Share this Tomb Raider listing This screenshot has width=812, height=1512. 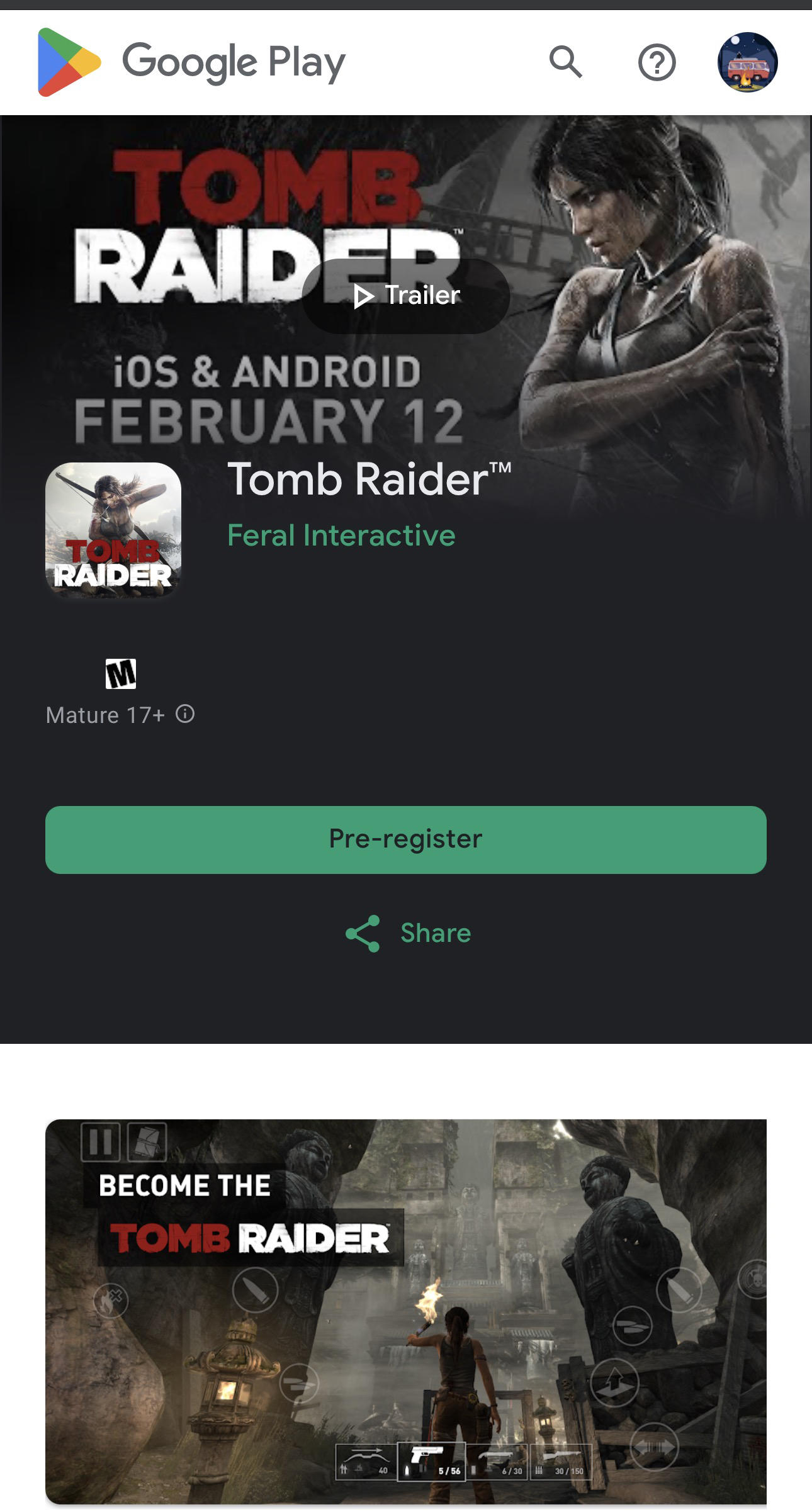[x=408, y=933]
